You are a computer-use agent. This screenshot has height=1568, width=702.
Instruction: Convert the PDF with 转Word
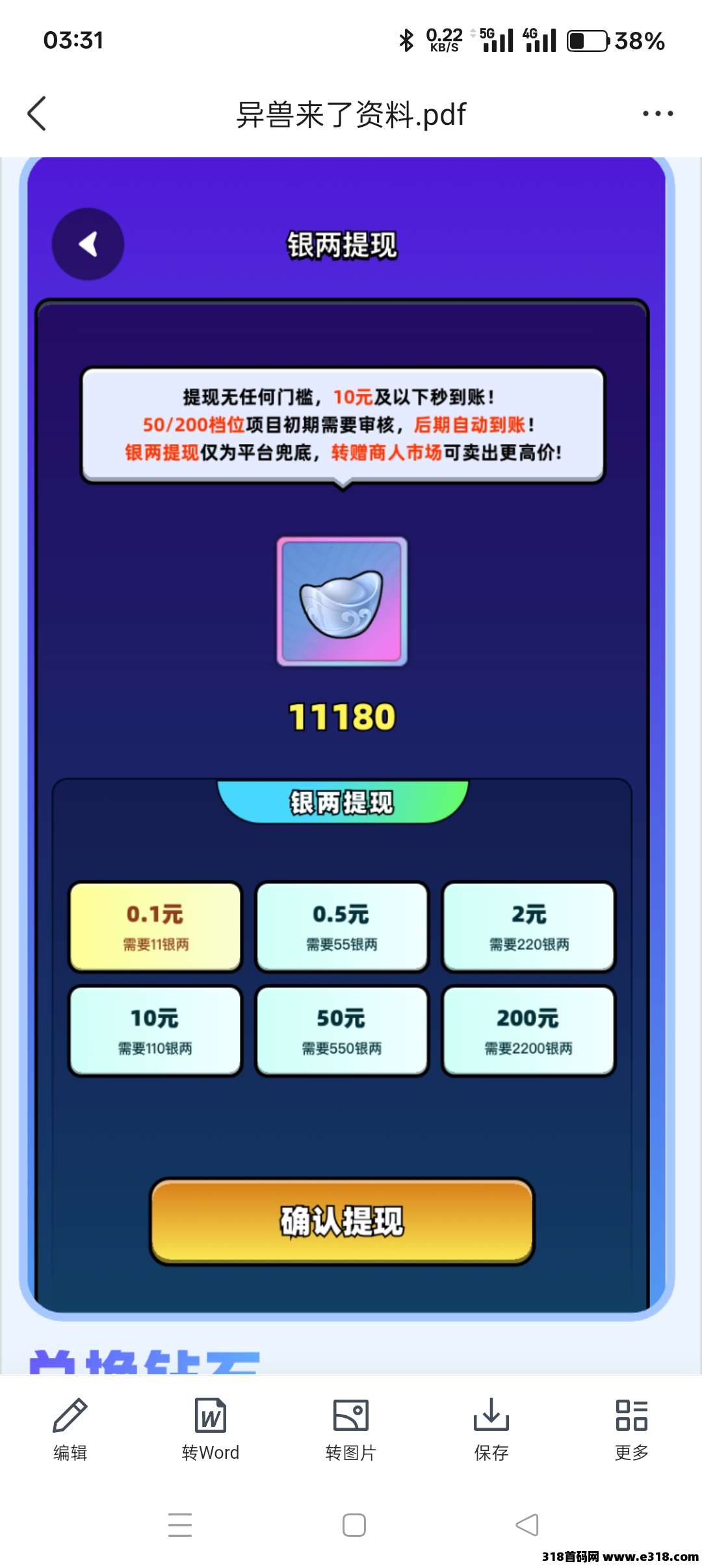(x=211, y=1428)
